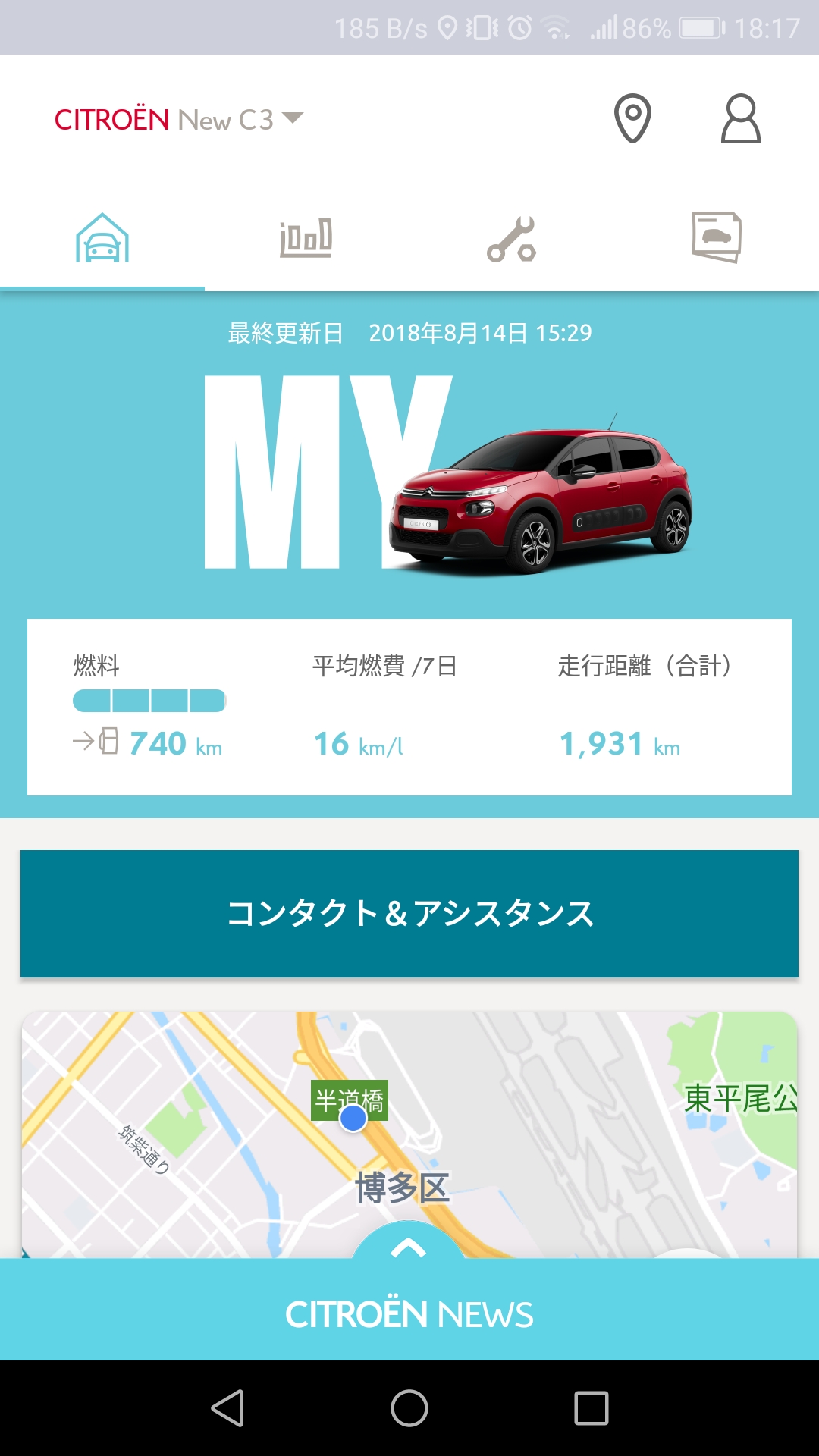Open the user profile icon
Image resolution: width=819 pixels, height=1456 pixels.
[x=740, y=118]
